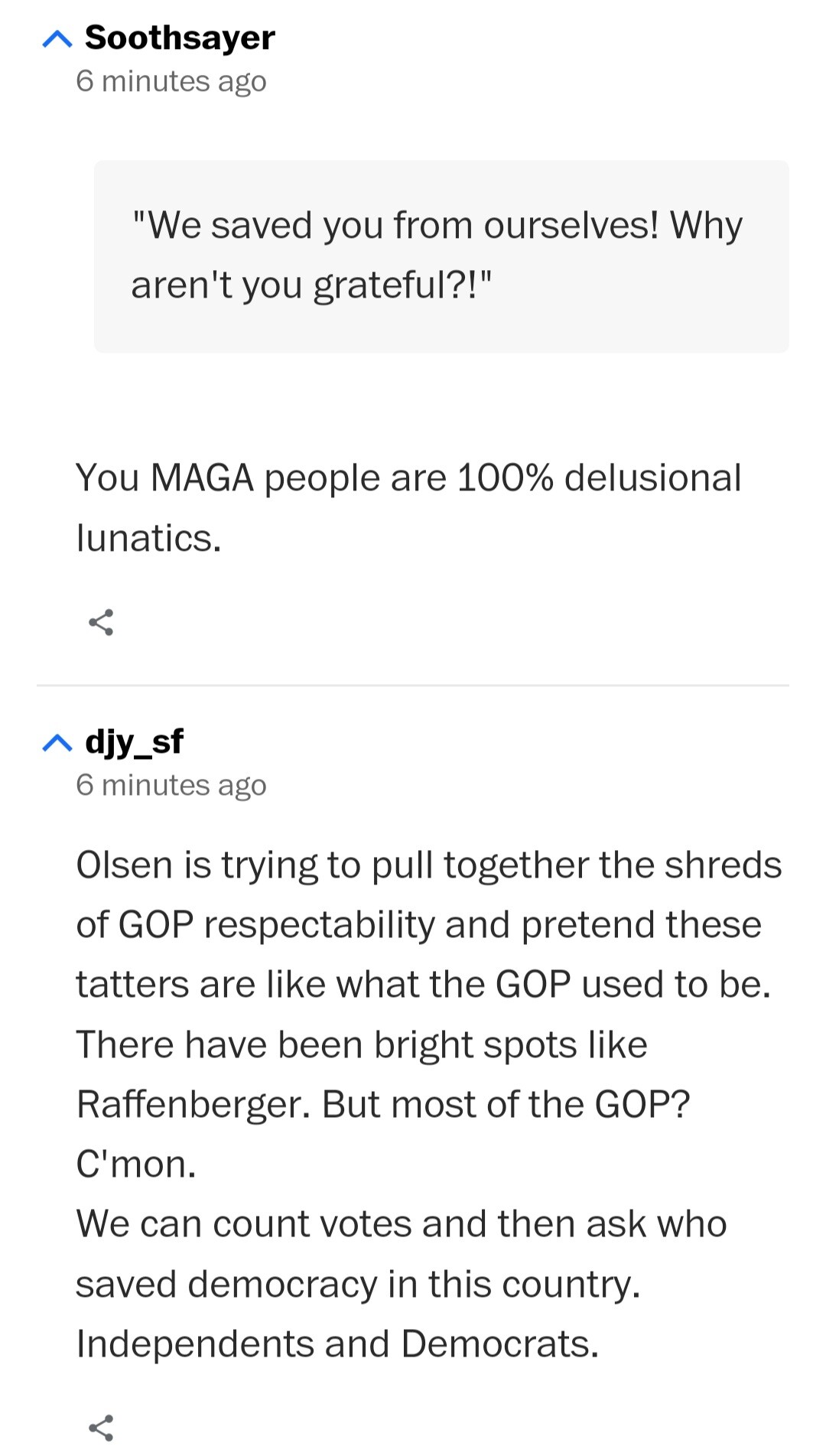Collapse Soothsayer's comment with the chevron
The image size is (826, 1456).
(x=57, y=39)
